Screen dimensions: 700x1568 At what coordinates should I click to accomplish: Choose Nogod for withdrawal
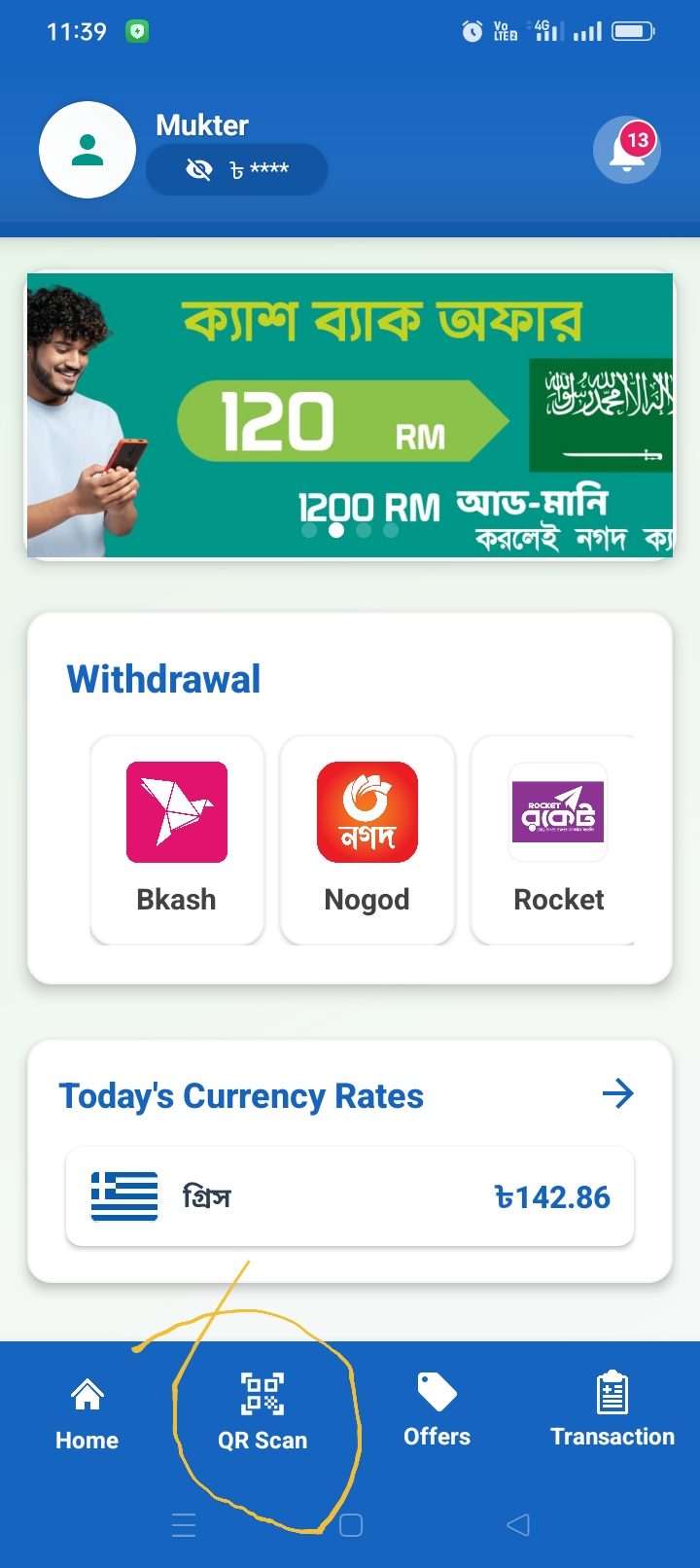point(367,838)
